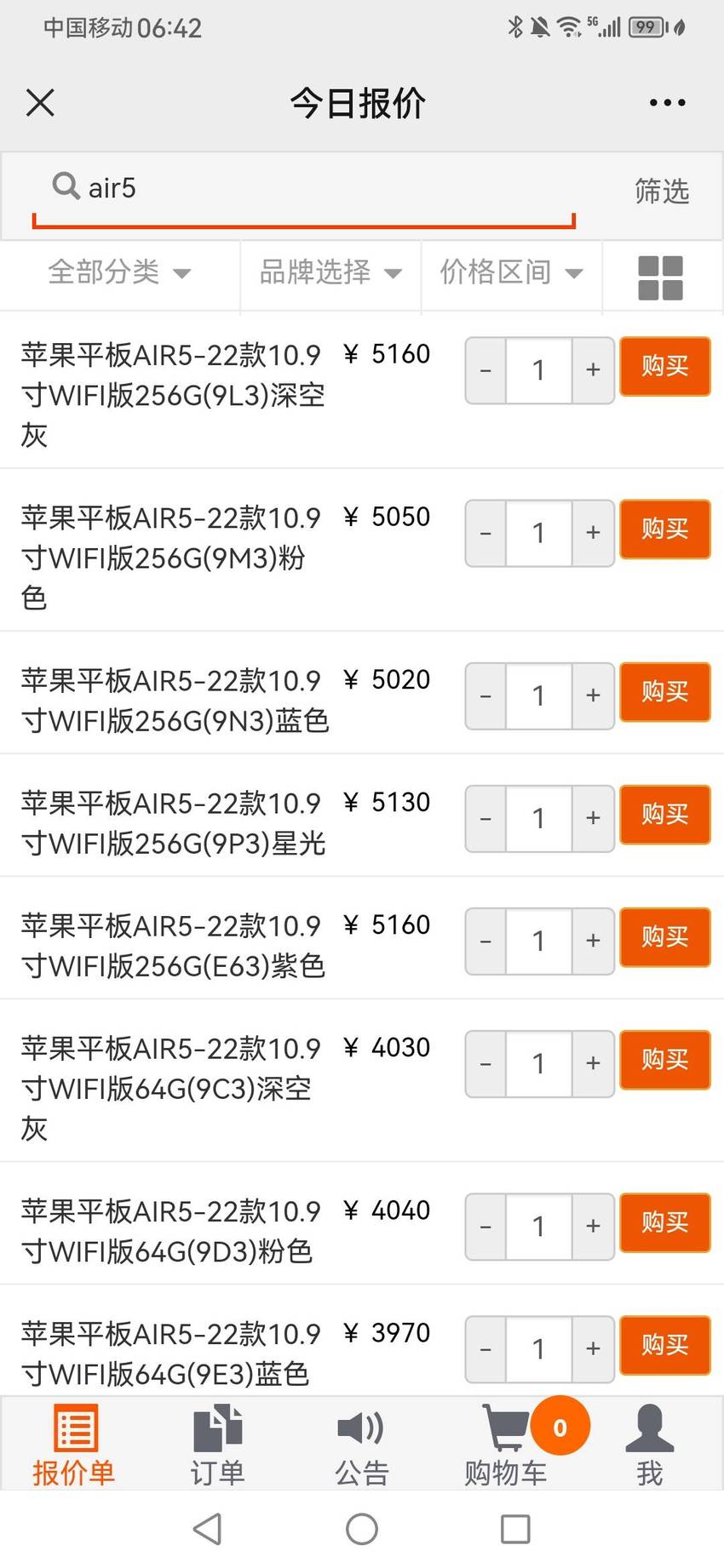This screenshot has width=724, height=1568.
Task: Decrease quantity for 256G(9N3) 蓝色
Action: point(486,696)
